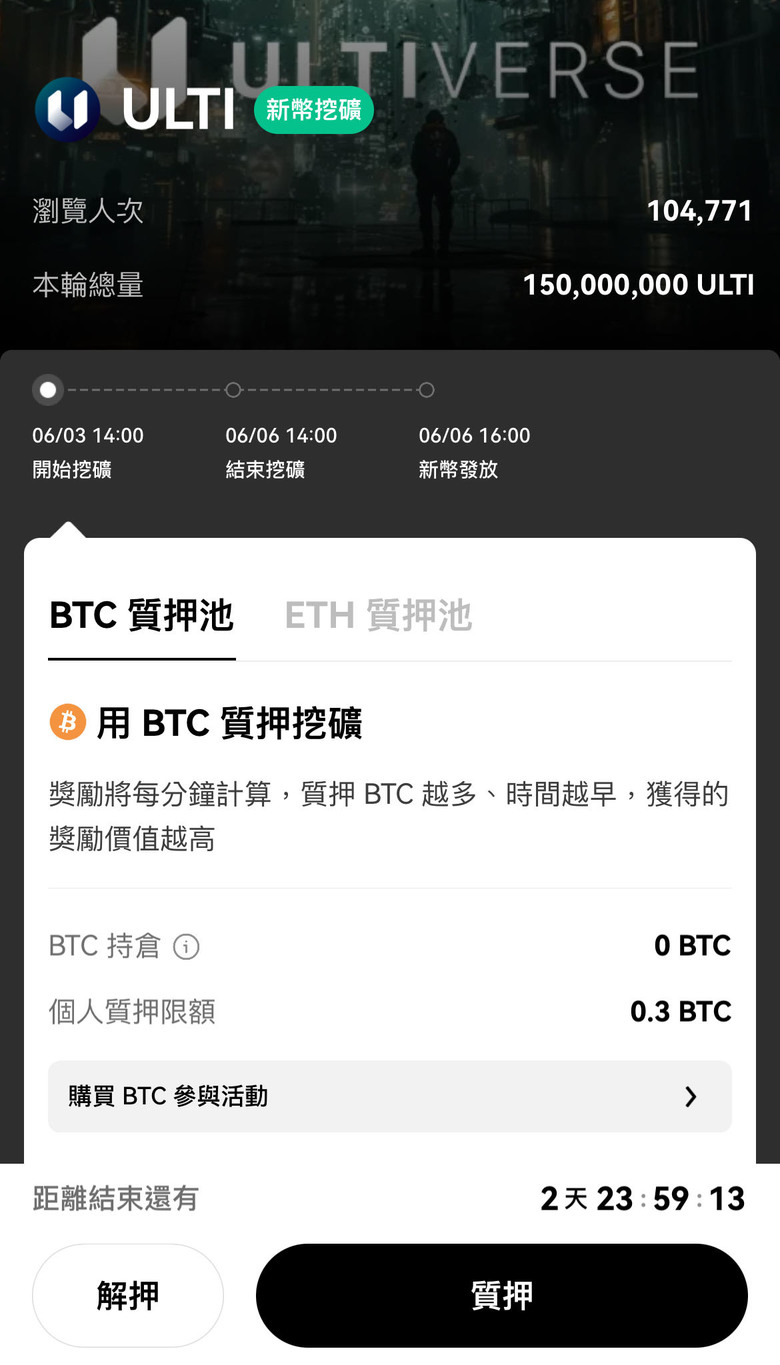Open 購買 BTC 參與活動 row
Viewport: 780px width, 1365px height.
click(x=390, y=1097)
